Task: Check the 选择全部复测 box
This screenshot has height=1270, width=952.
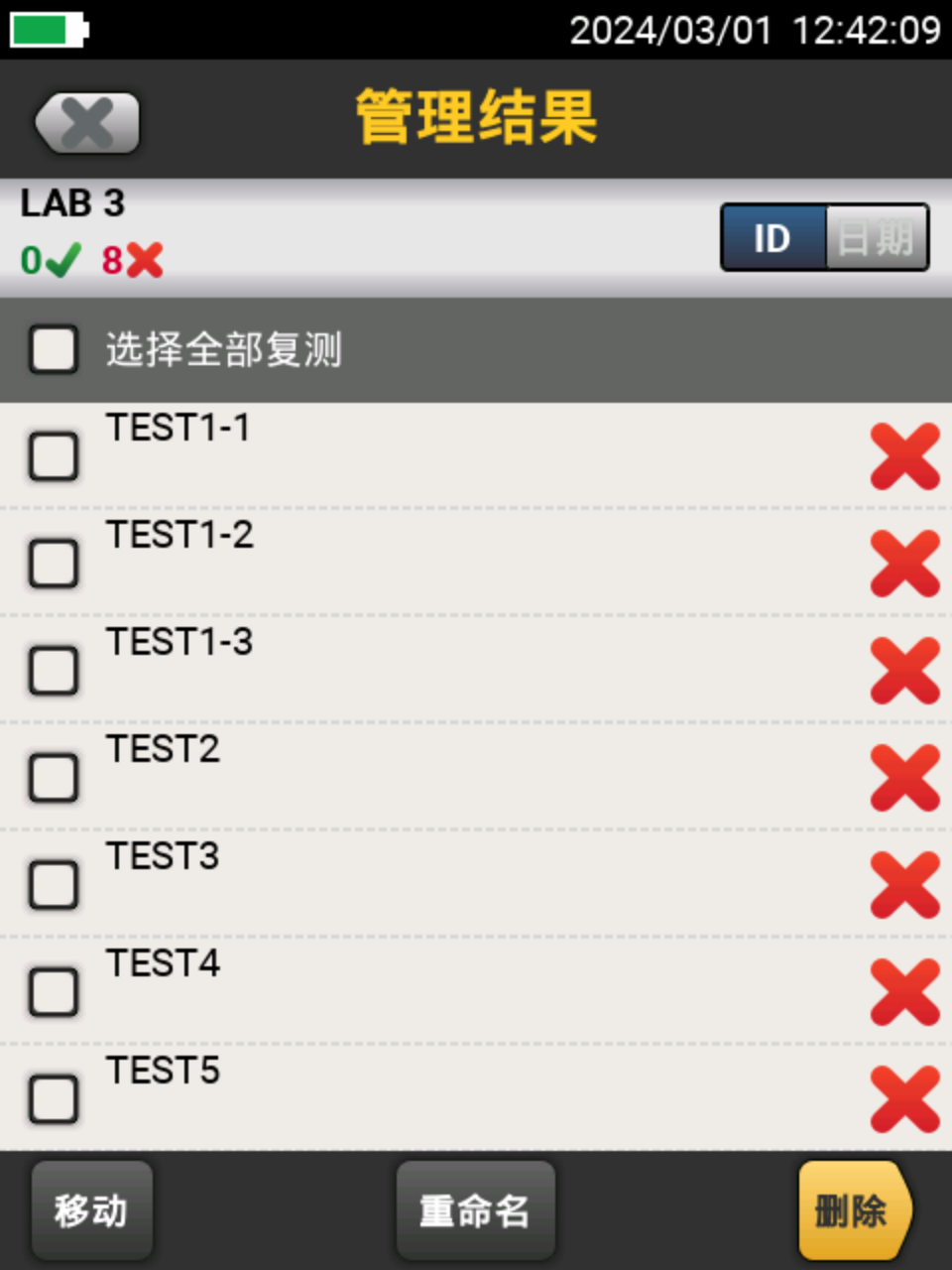Action: pos(54,349)
